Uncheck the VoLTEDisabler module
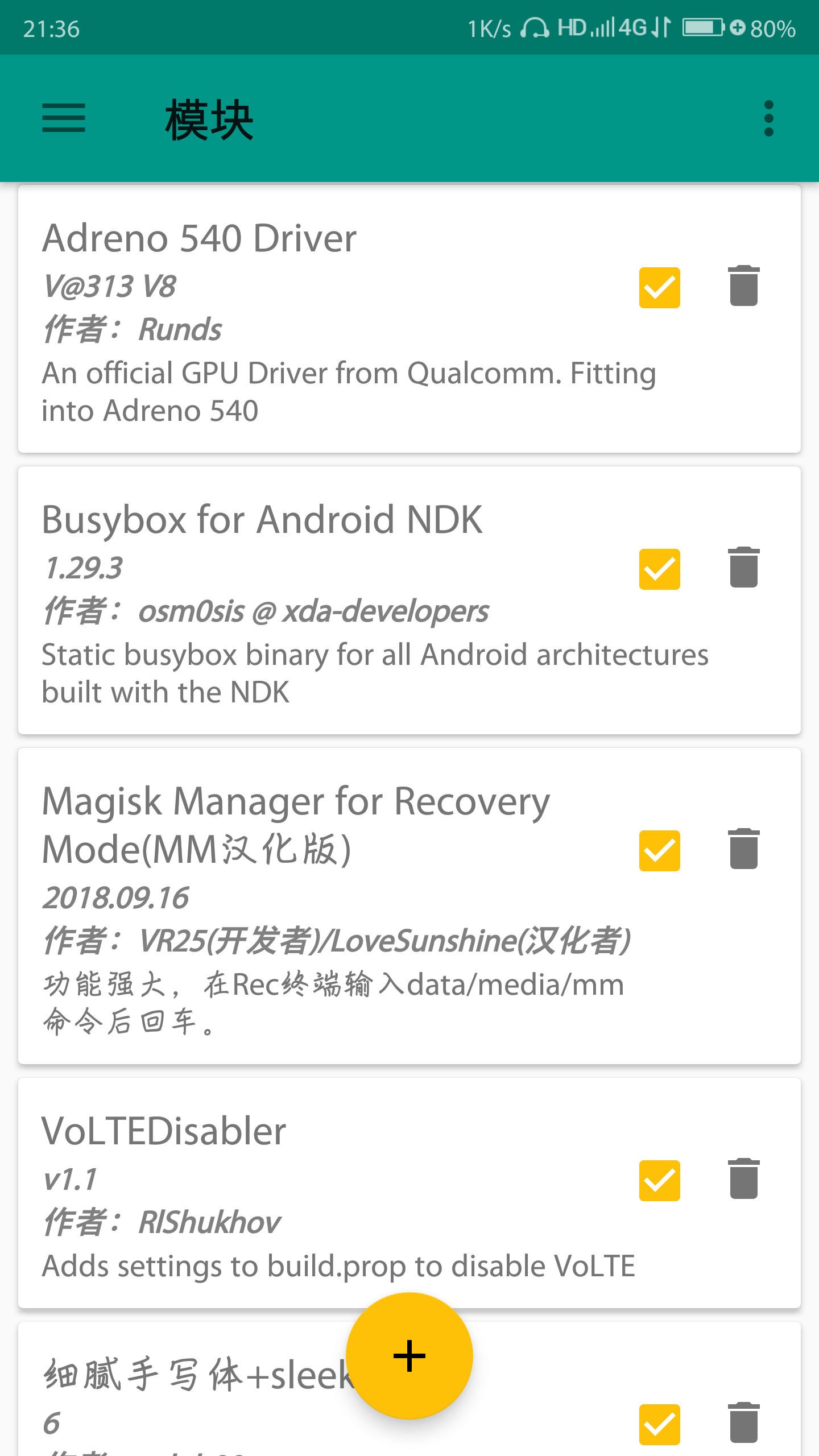 pyautogui.click(x=660, y=1180)
